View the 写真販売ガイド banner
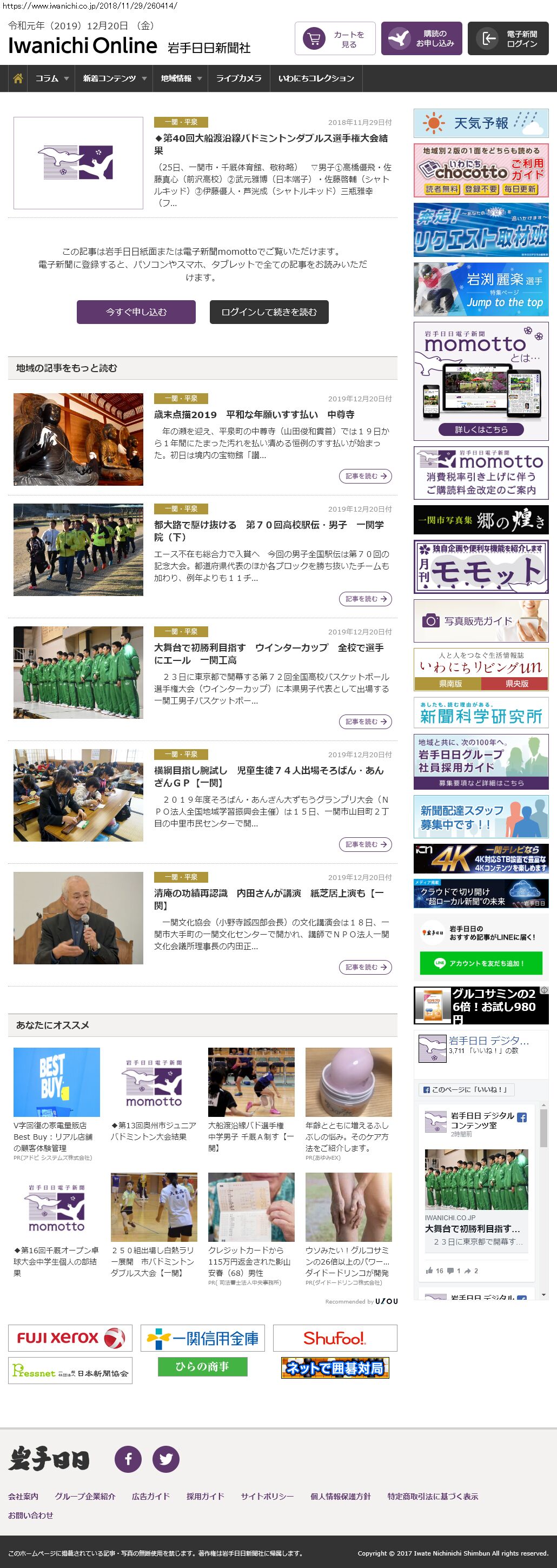The width and height of the screenshot is (557, 1568). [x=481, y=621]
